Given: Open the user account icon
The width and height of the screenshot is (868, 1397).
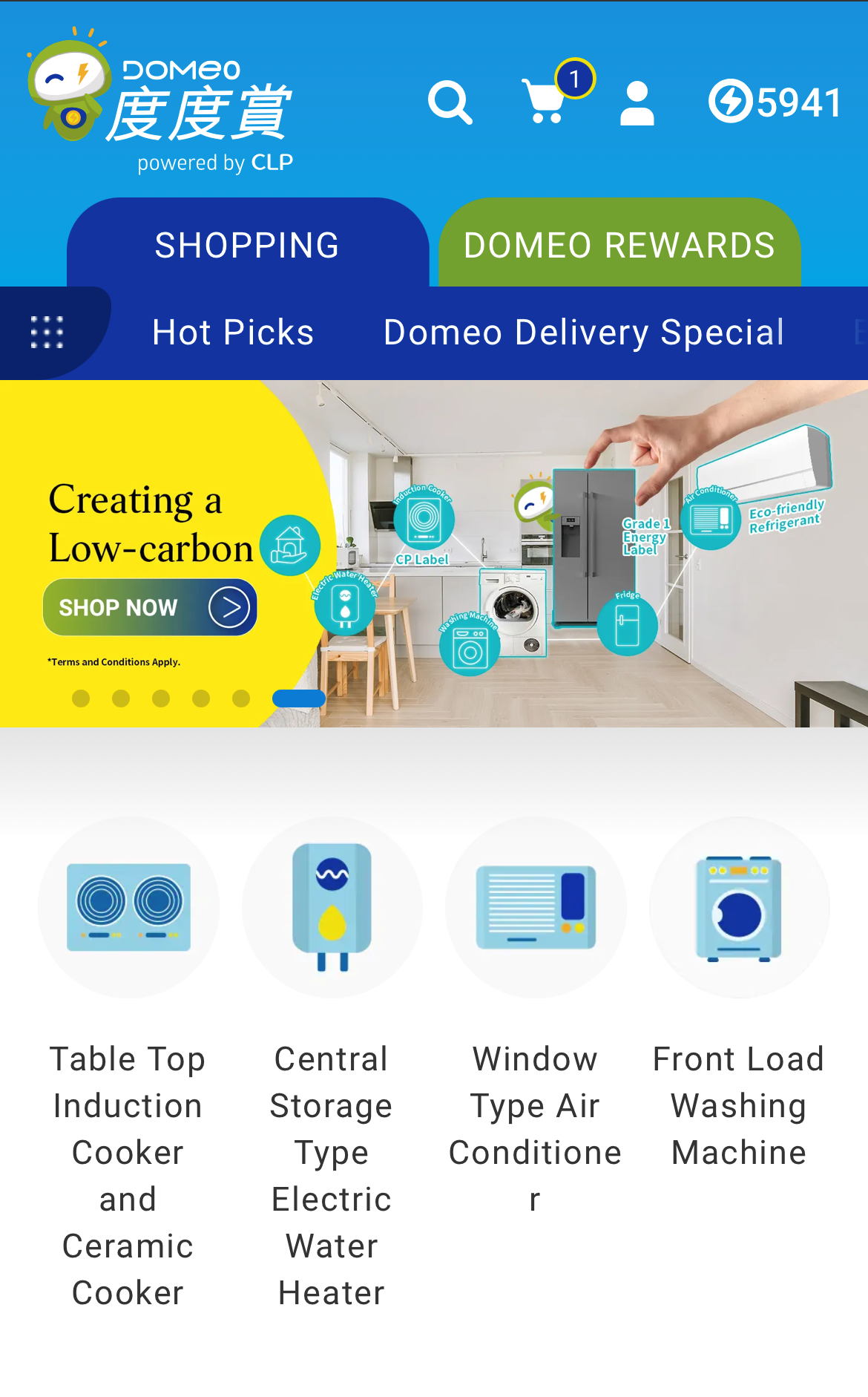Looking at the screenshot, I should (x=637, y=103).
